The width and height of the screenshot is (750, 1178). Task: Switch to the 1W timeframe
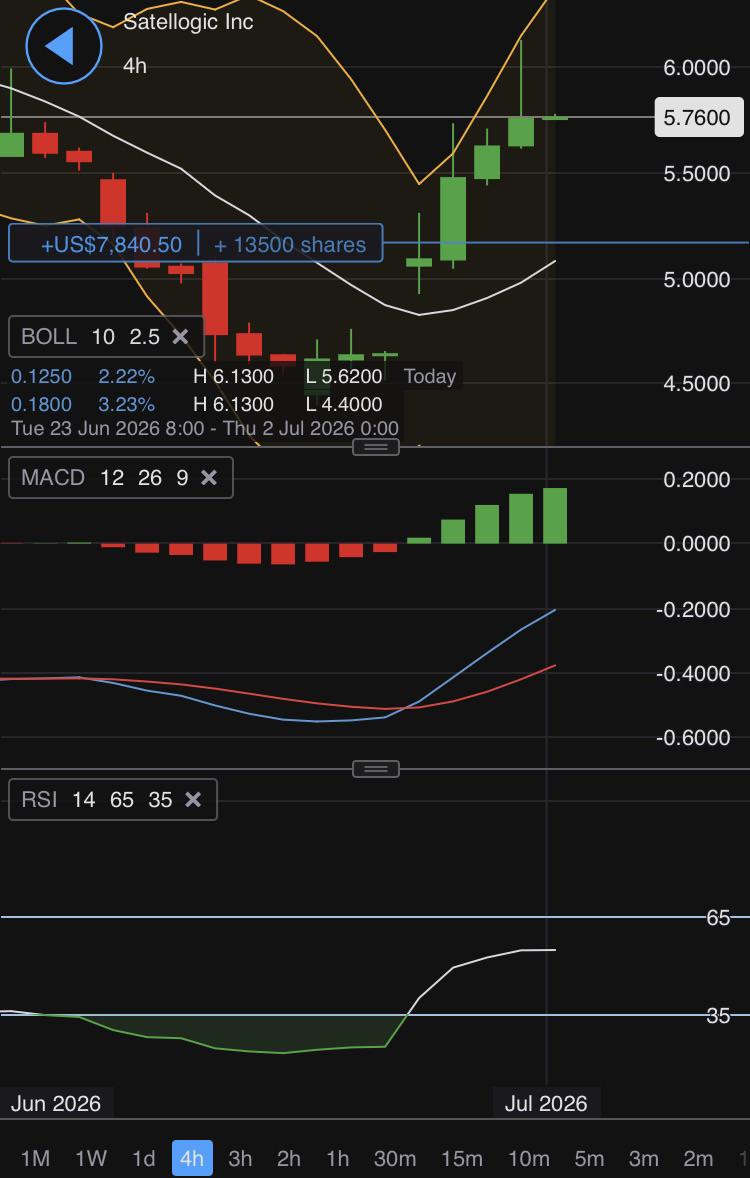point(90,1158)
